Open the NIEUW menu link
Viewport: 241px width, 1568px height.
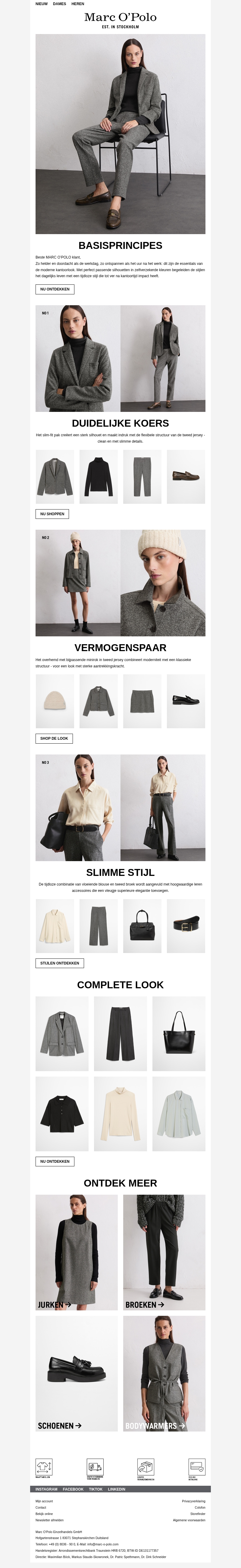(41, 4)
